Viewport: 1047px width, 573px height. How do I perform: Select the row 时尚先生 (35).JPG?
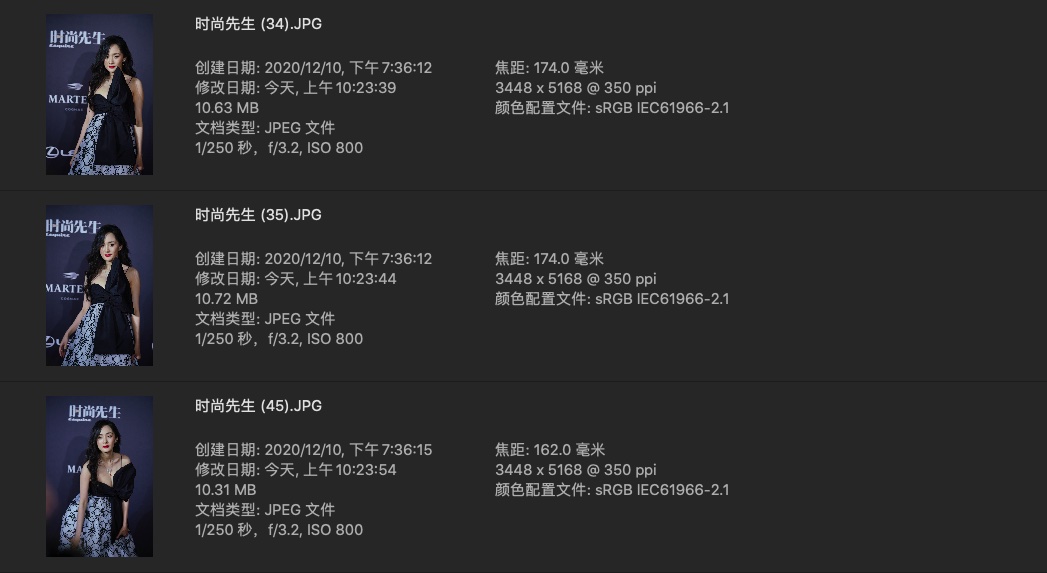click(258, 215)
